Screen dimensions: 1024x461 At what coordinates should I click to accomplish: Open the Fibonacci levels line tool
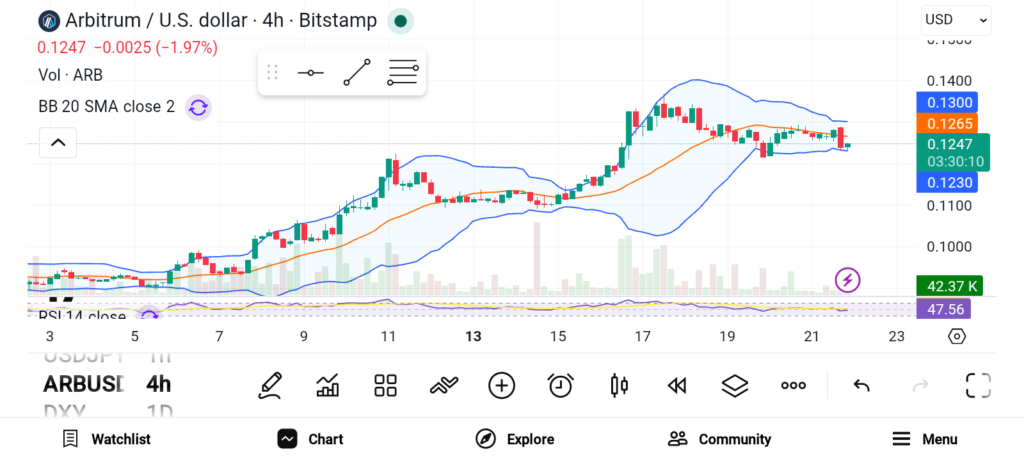click(402, 73)
